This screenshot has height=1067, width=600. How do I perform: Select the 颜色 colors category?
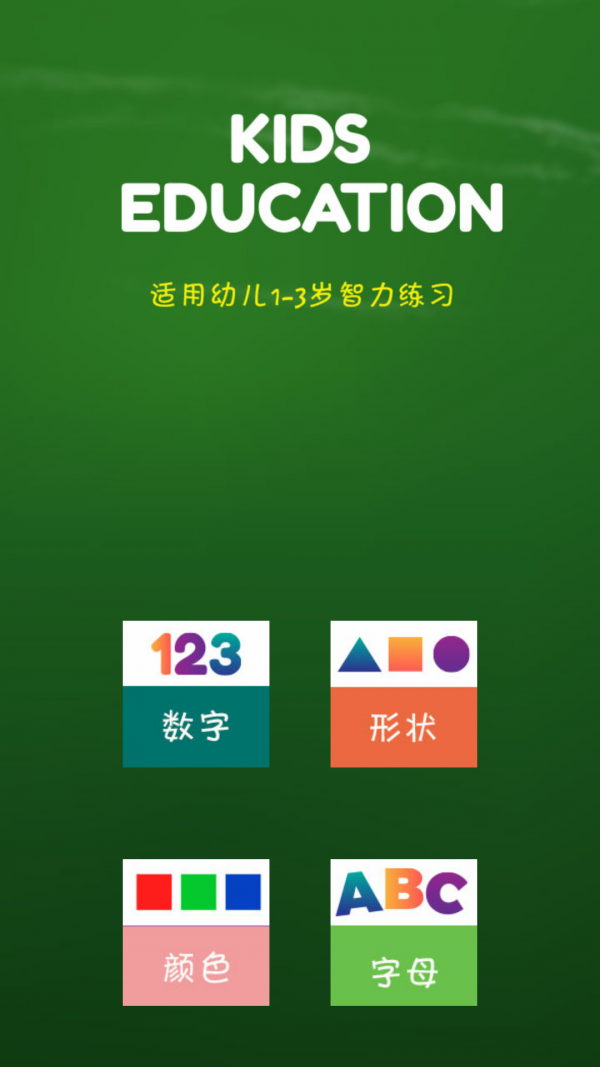(196, 932)
